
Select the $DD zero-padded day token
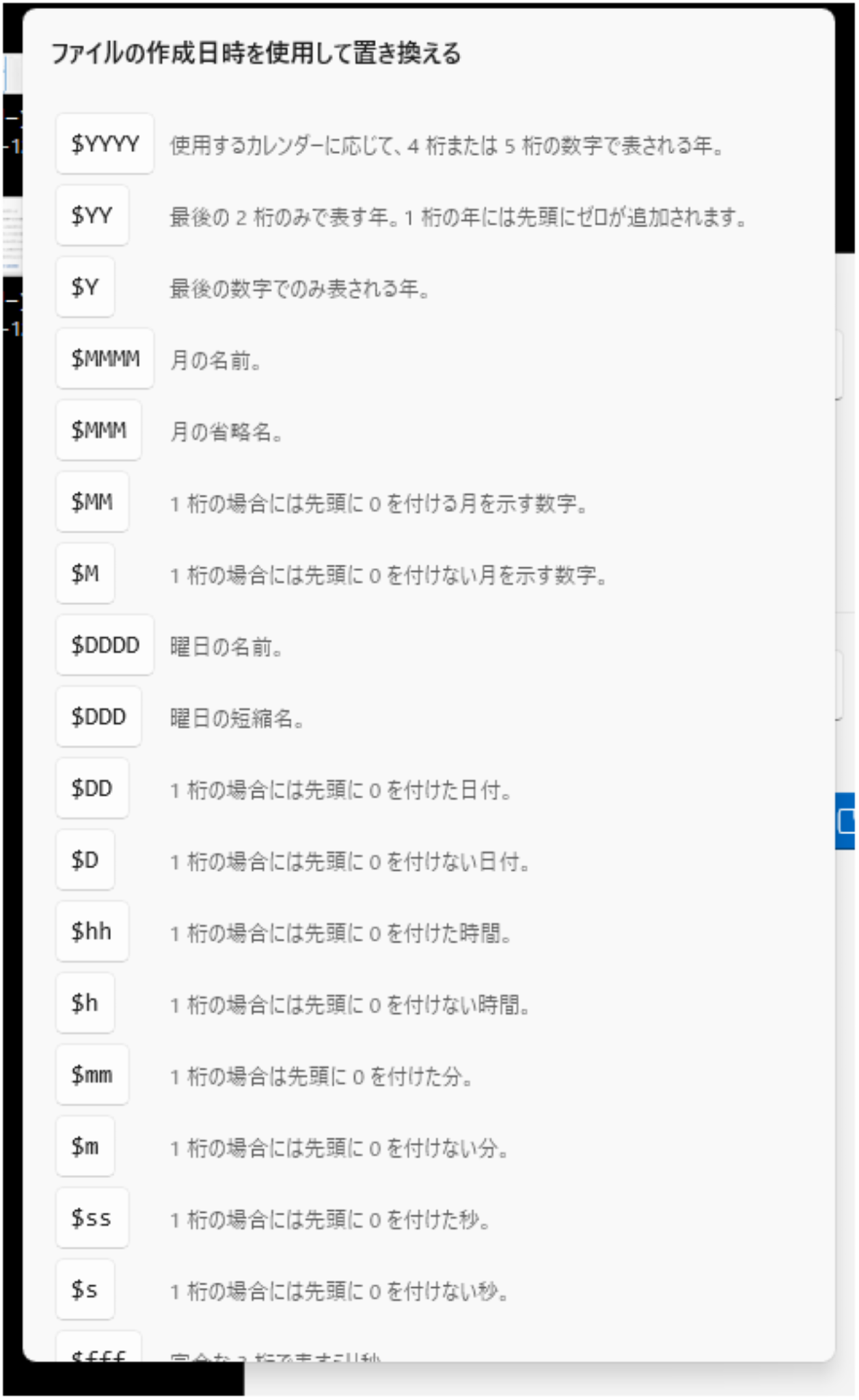pyautogui.click(x=92, y=788)
